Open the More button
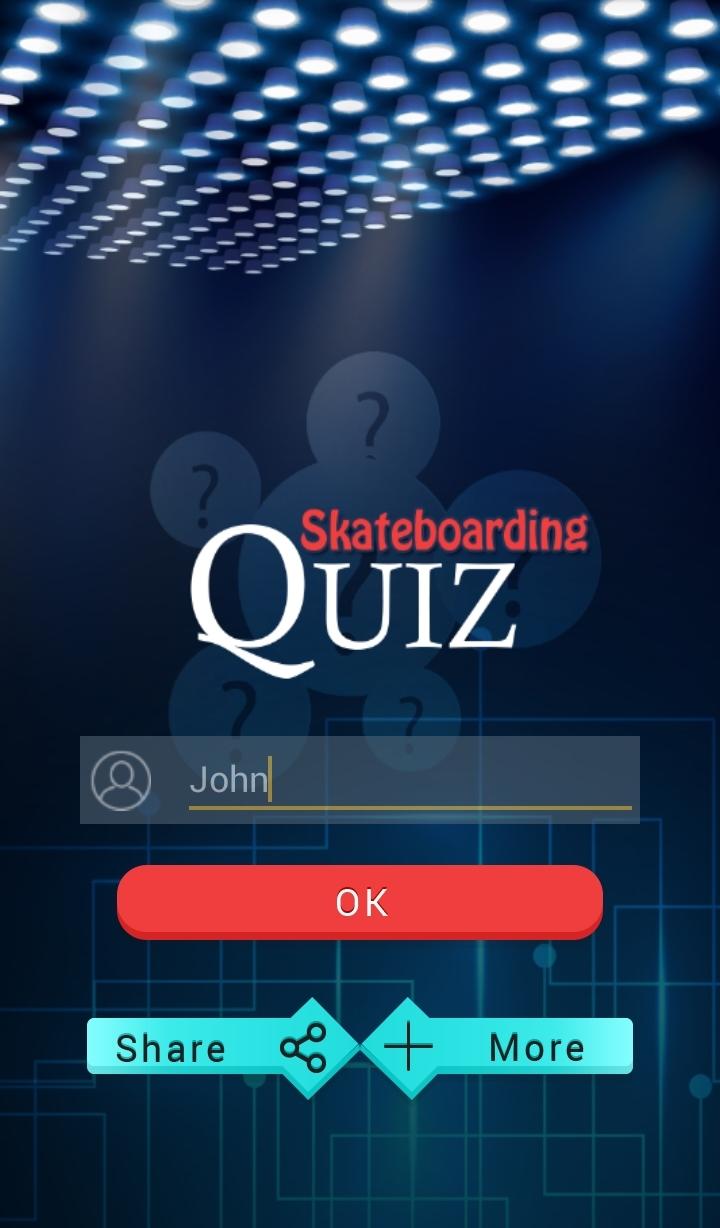The image size is (720, 1228). coord(510,1047)
